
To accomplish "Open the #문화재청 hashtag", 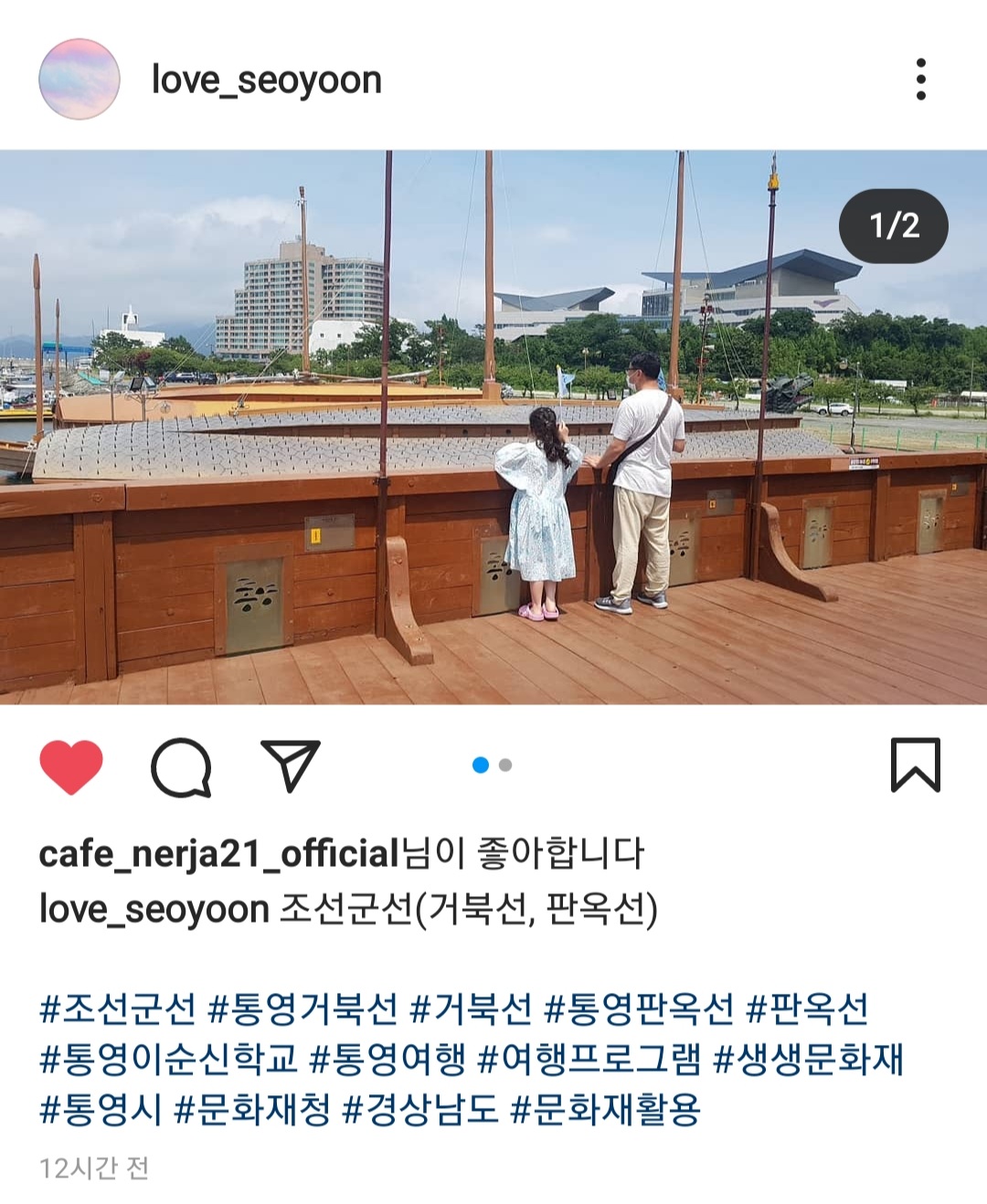I will click(252, 1109).
